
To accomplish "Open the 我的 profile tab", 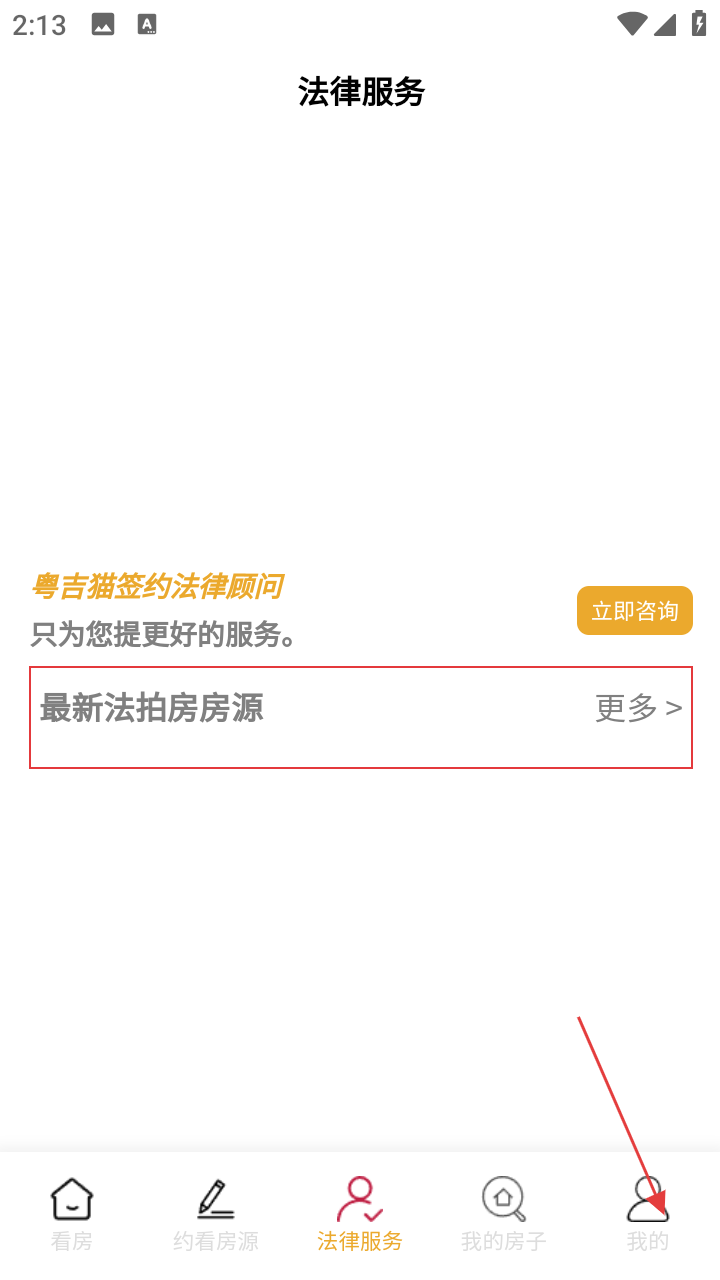I will pyautogui.click(x=647, y=1213).
